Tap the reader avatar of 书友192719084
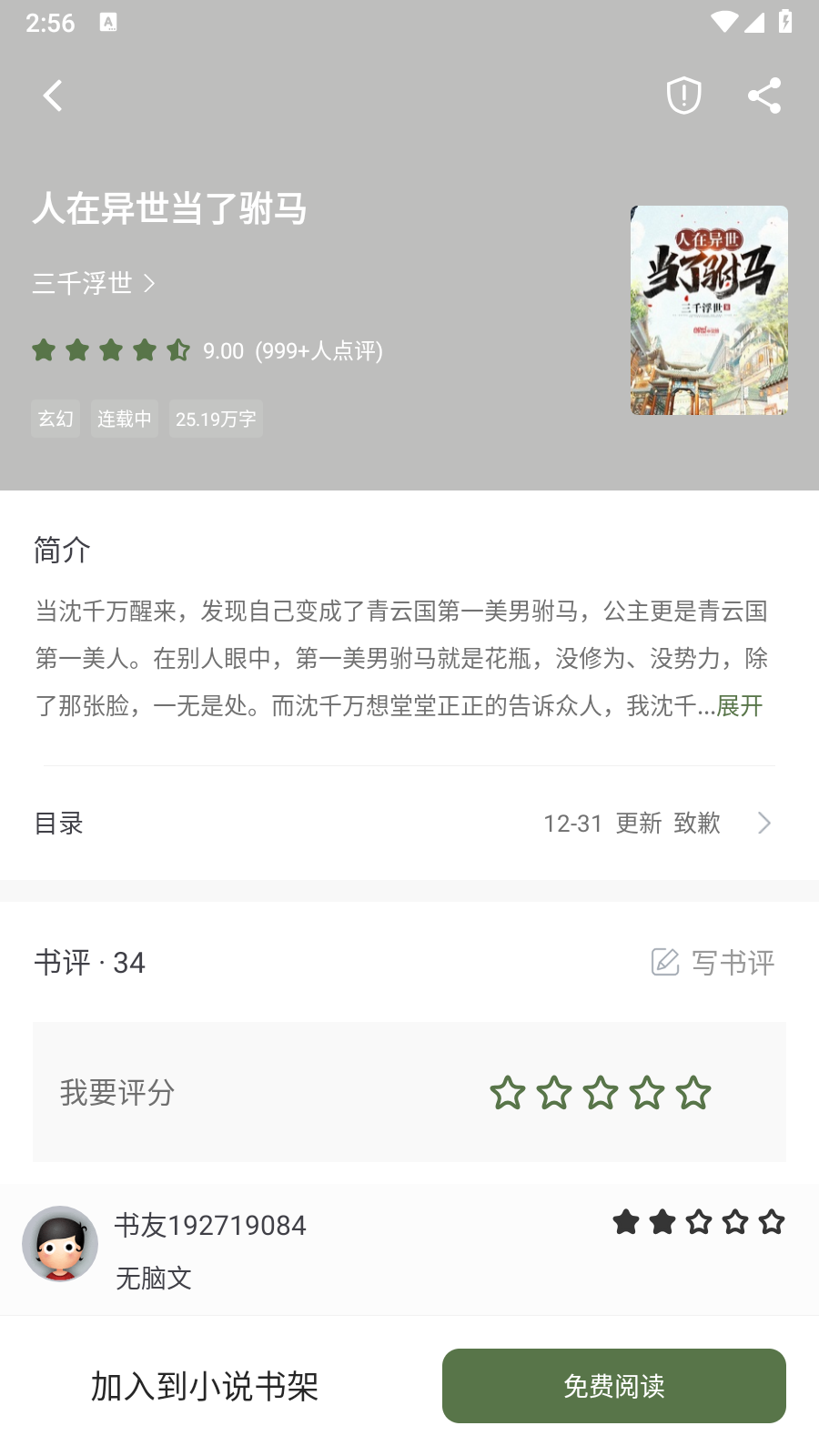 59,1243
